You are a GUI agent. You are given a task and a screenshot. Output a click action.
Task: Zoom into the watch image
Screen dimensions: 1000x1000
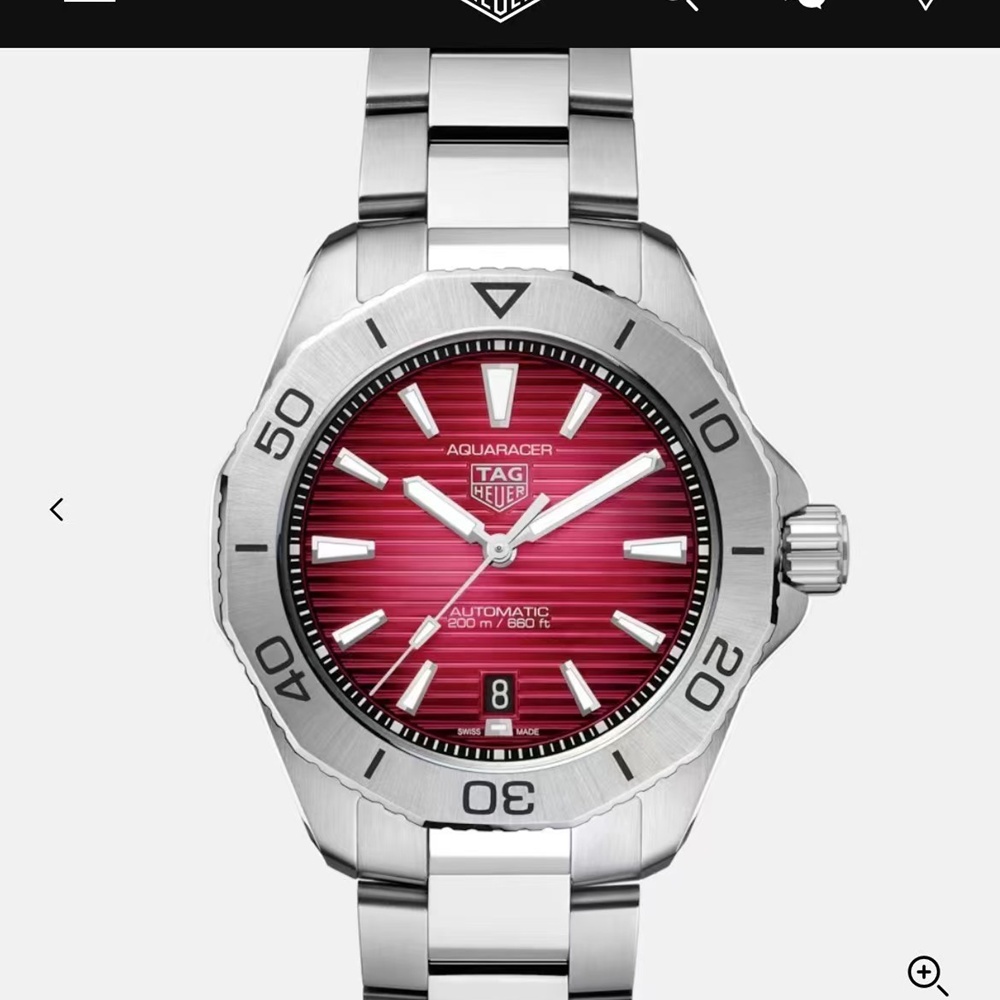(926, 973)
